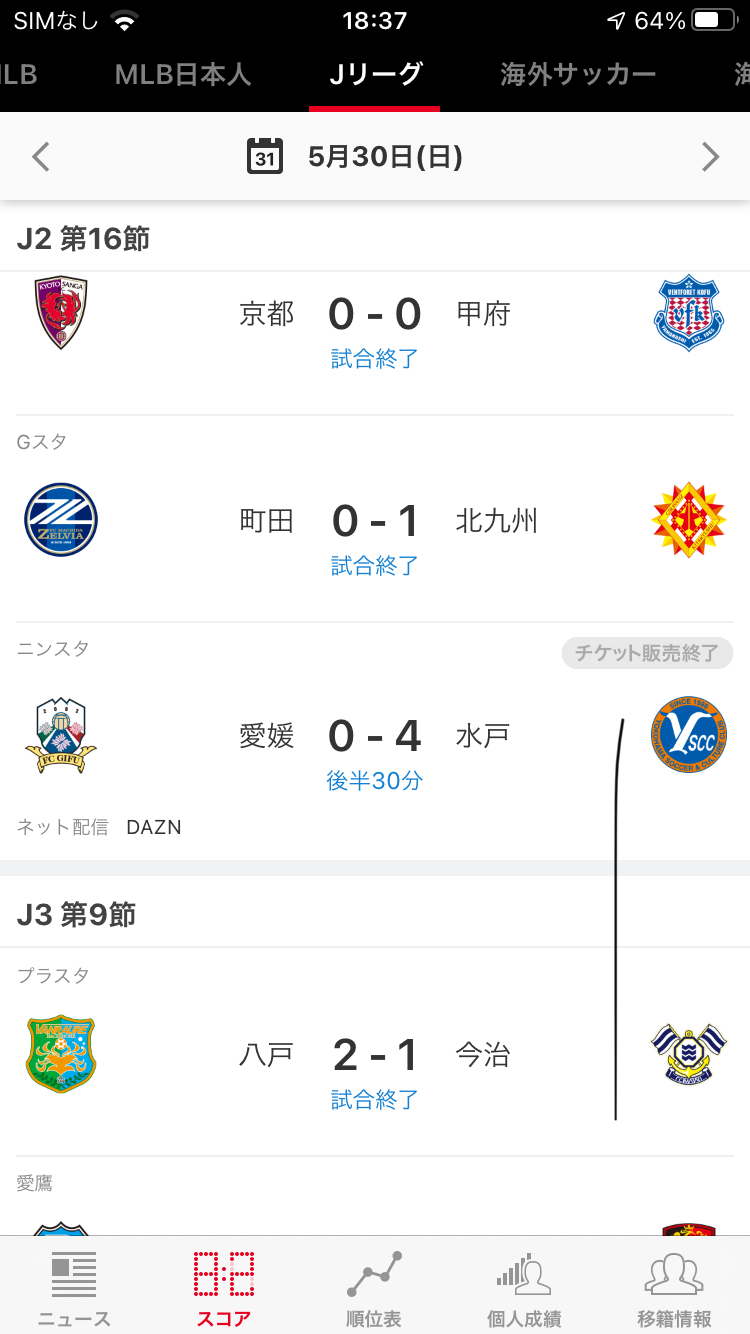Image resolution: width=750 pixels, height=1334 pixels.
Task: Open the 八戸 vs 今治 match
Action: click(375, 1070)
